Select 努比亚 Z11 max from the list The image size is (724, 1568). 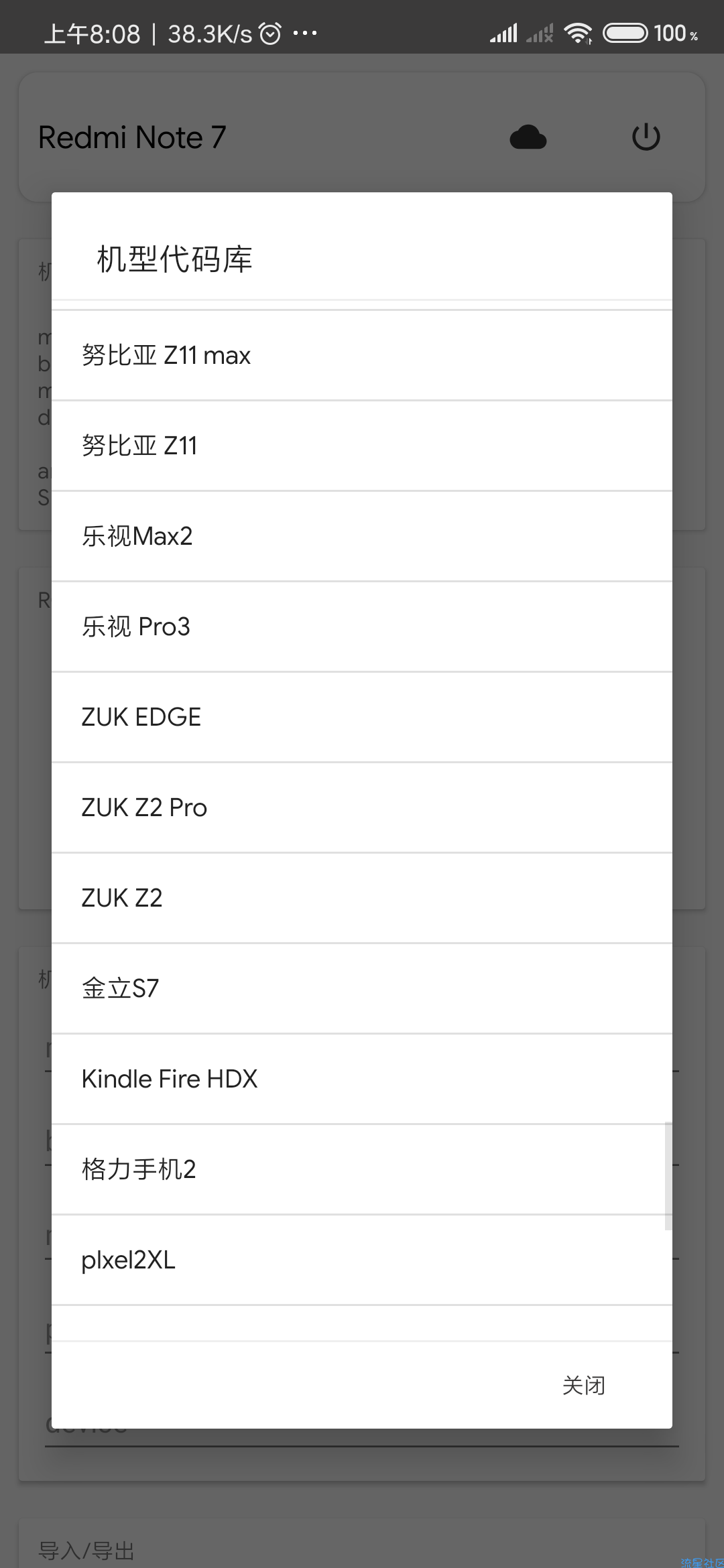point(362,355)
